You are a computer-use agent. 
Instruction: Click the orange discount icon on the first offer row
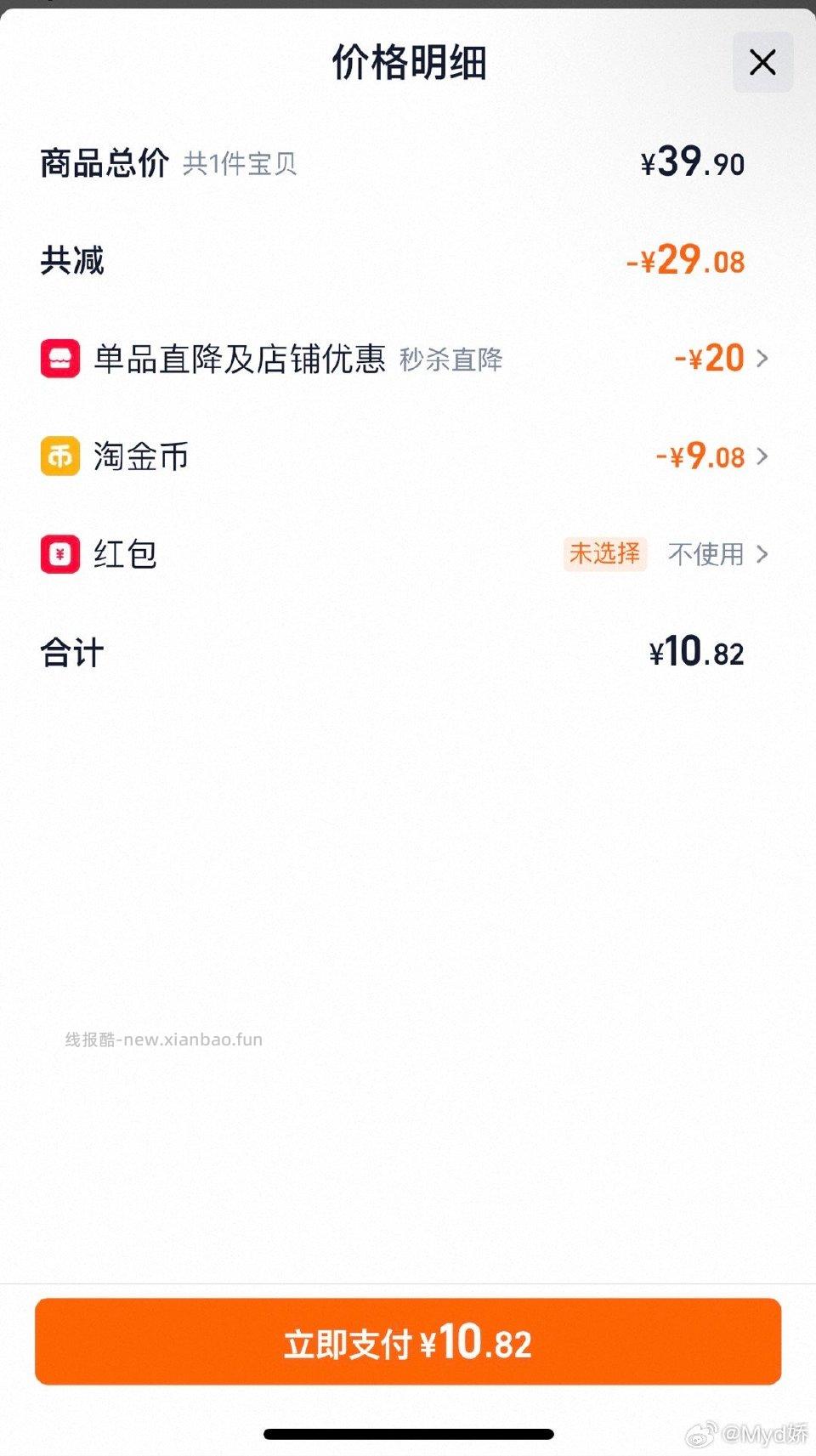(60, 359)
